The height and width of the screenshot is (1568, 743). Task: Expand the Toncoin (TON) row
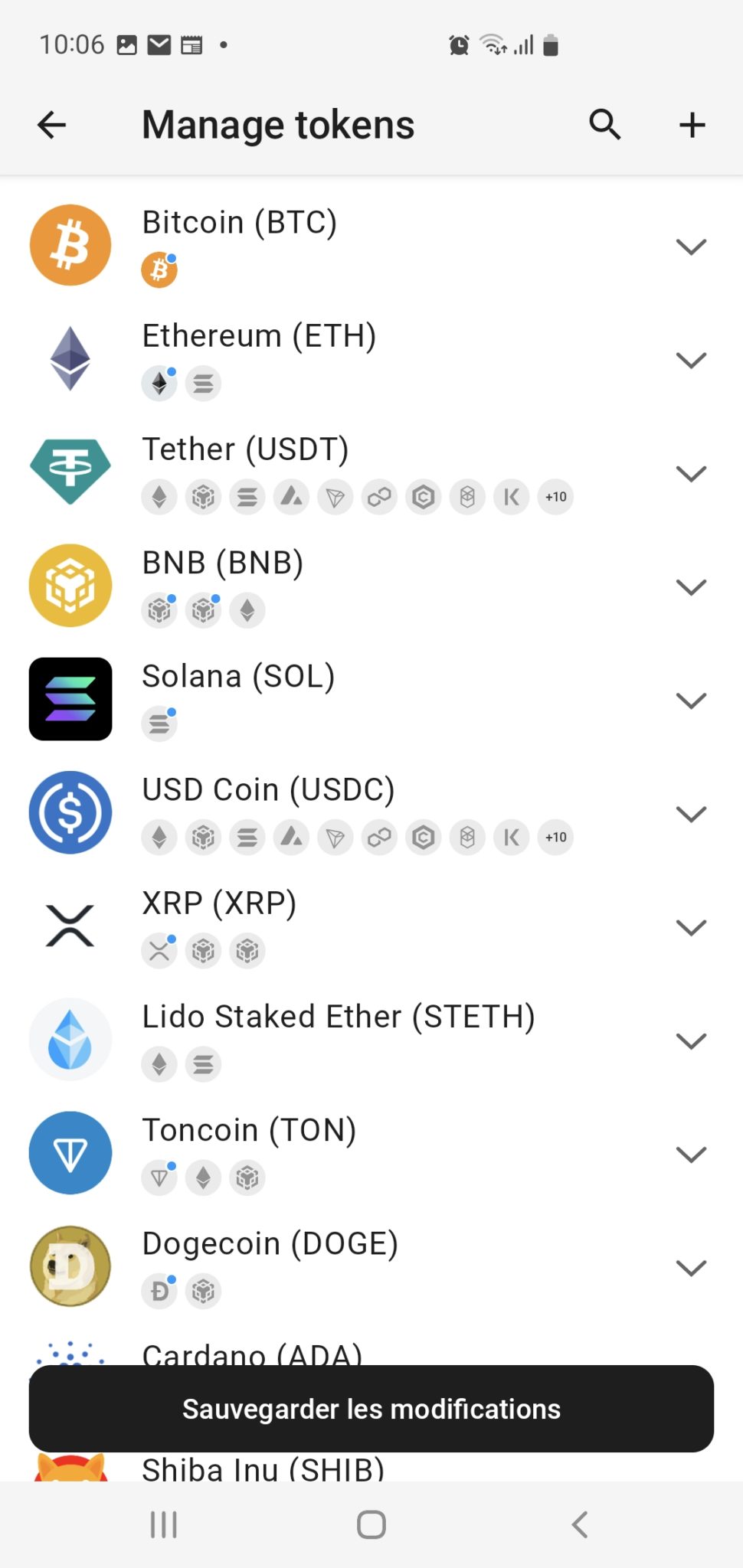coord(691,1154)
